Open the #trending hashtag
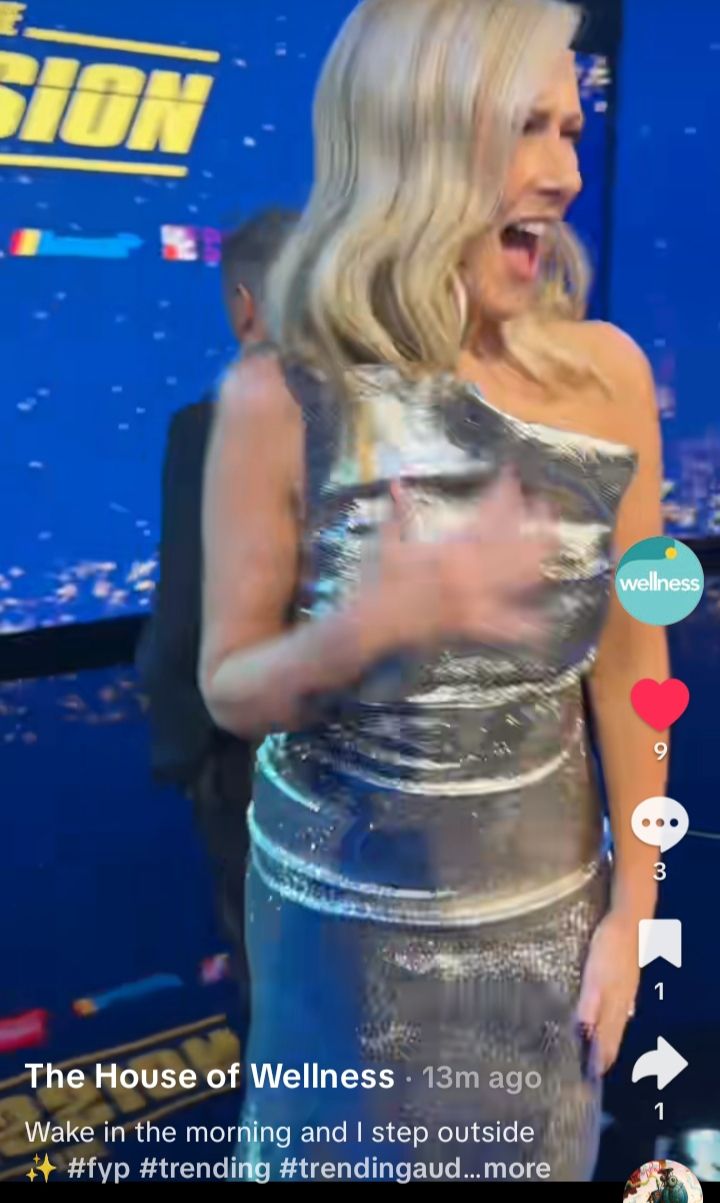This screenshot has width=720, height=1203. (x=211, y=1168)
